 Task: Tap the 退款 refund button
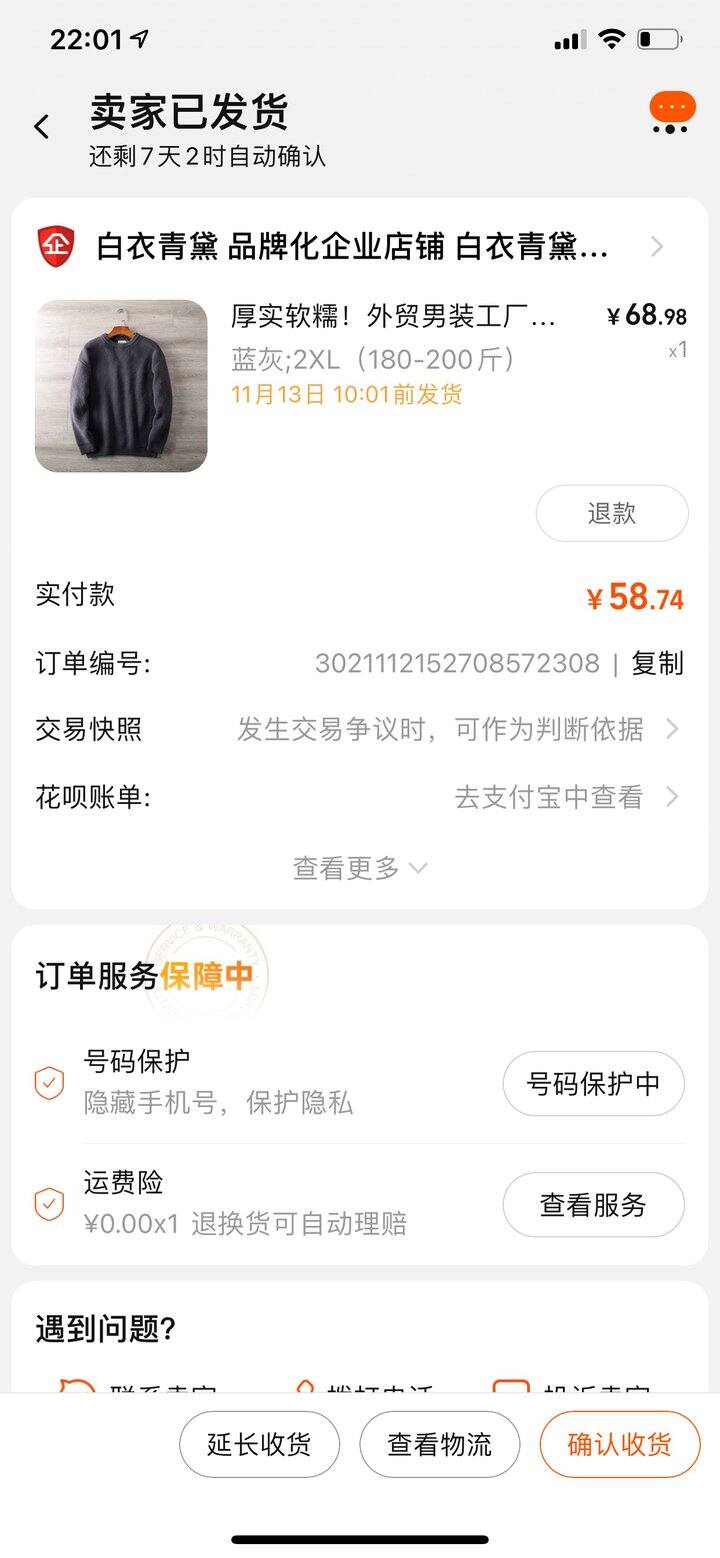(x=612, y=514)
